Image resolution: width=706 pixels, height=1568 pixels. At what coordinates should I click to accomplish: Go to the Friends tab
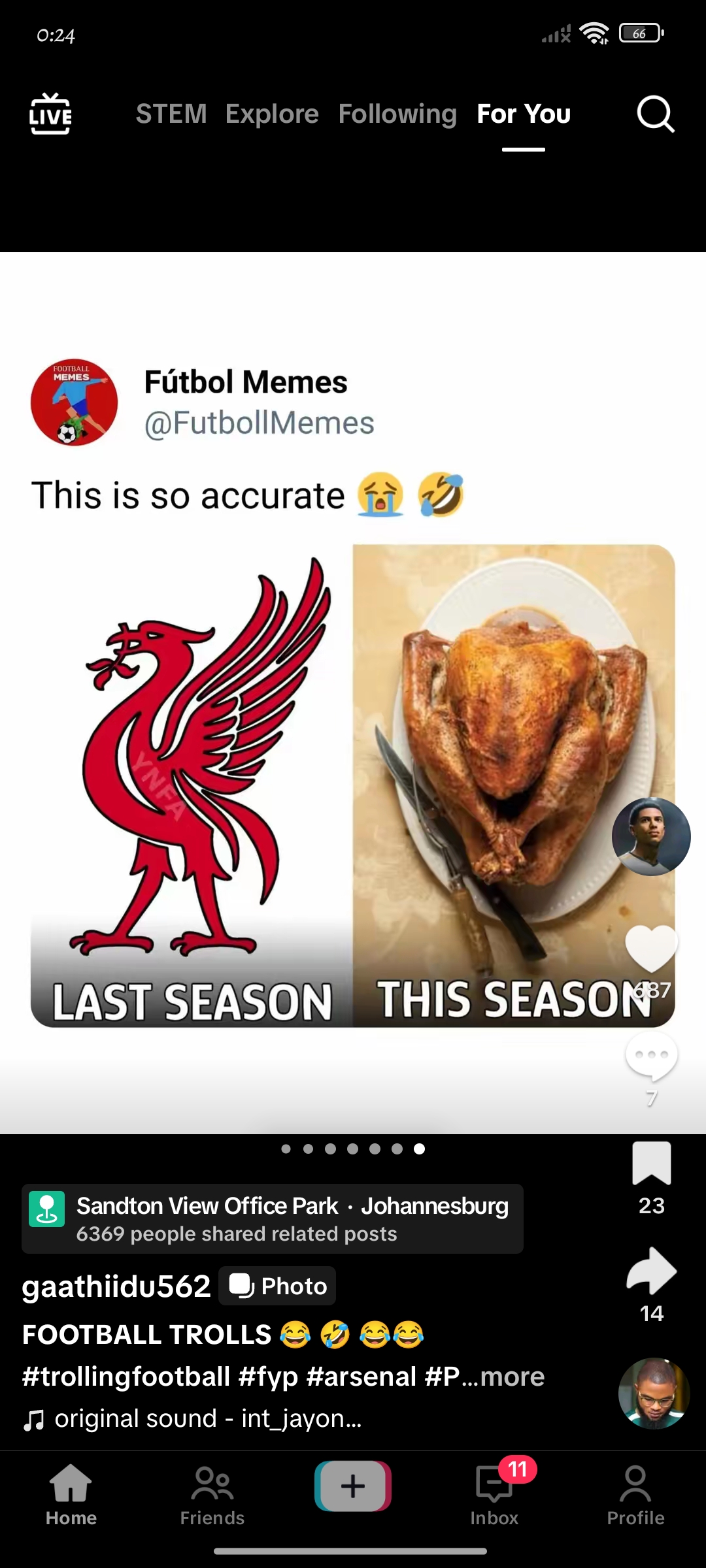click(x=212, y=1495)
